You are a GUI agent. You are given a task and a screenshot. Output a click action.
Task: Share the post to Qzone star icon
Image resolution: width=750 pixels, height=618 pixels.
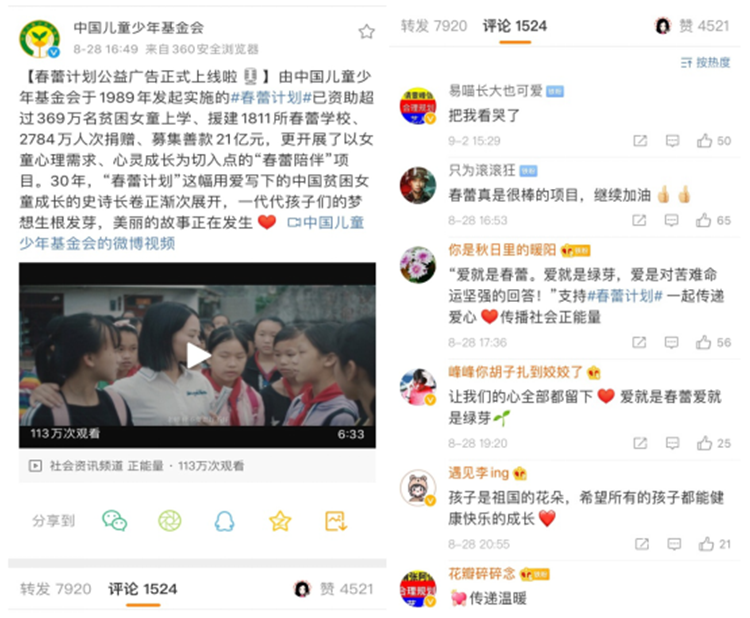(x=280, y=520)
